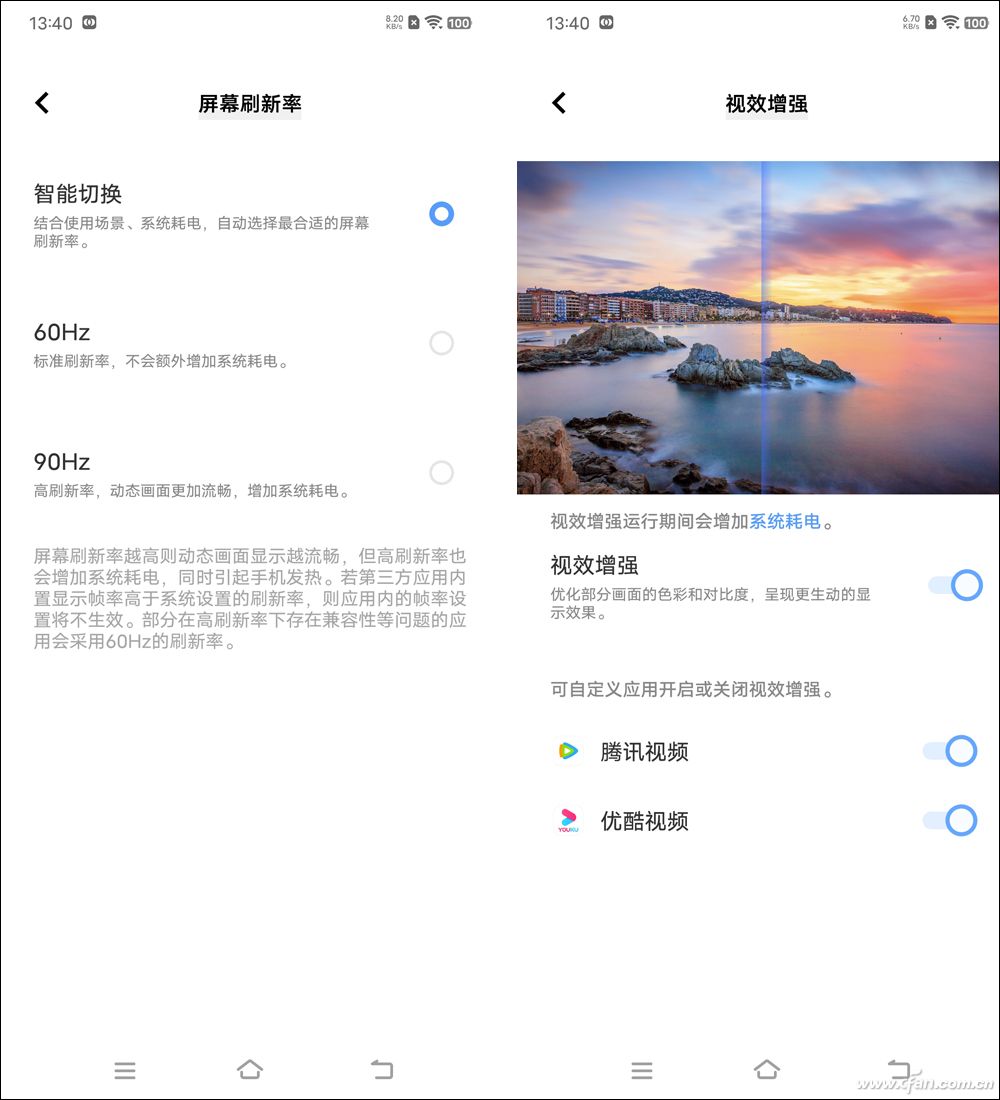Disable visual enhancement for 腾讯视频
Viewport: 1000px width, 1100px height.
click(950, 751)
